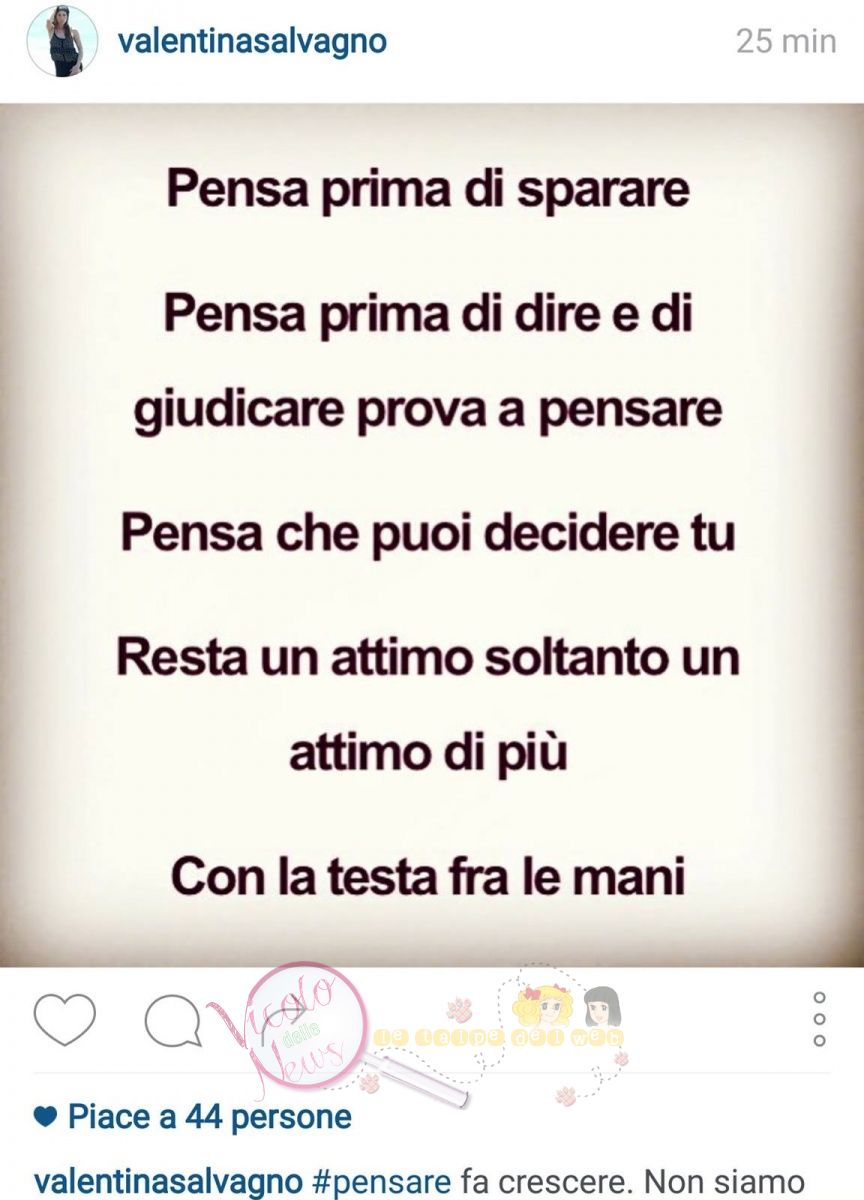
Task: Open the three-dot post options menu
Action: (x=819, y=1019)
